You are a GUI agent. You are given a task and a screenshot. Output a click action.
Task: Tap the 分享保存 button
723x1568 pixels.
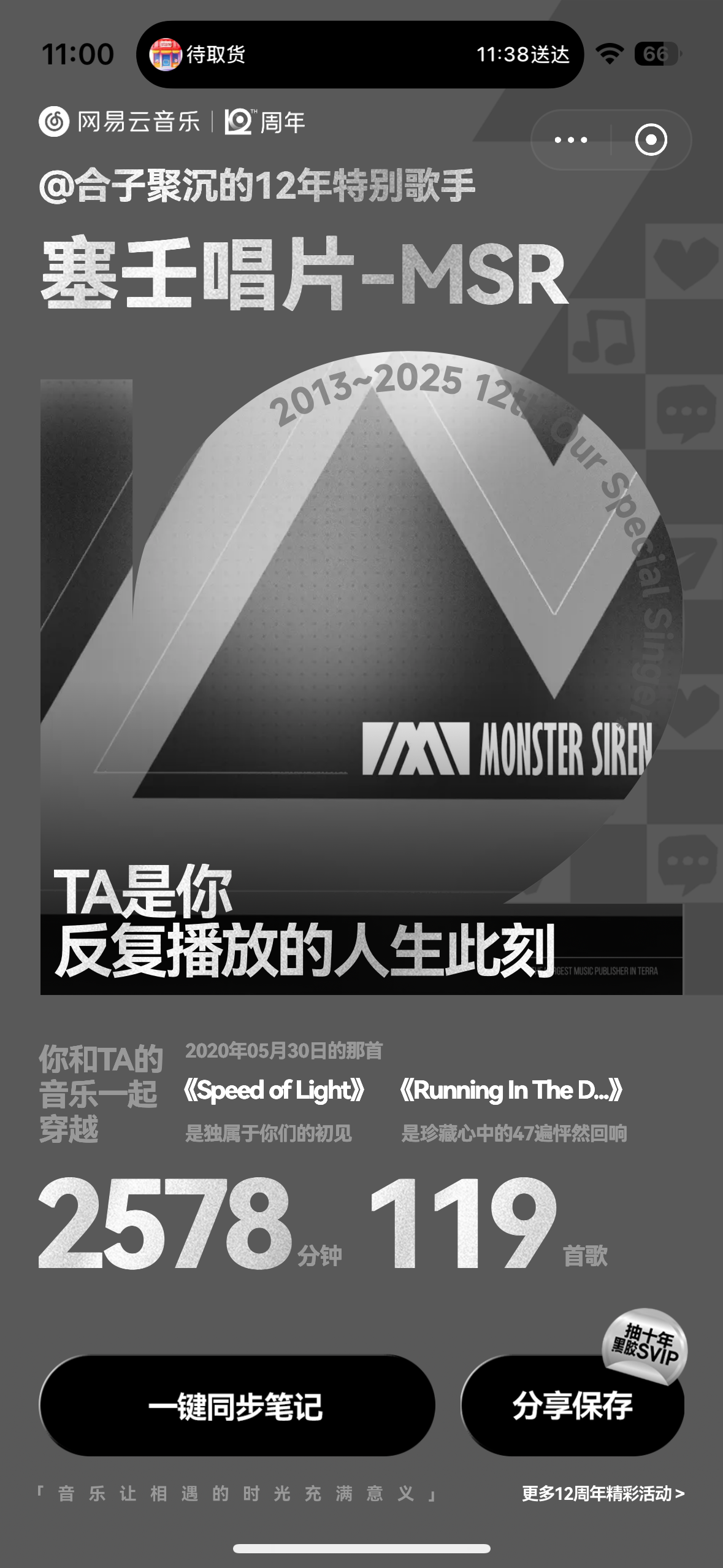(572, 1406)
